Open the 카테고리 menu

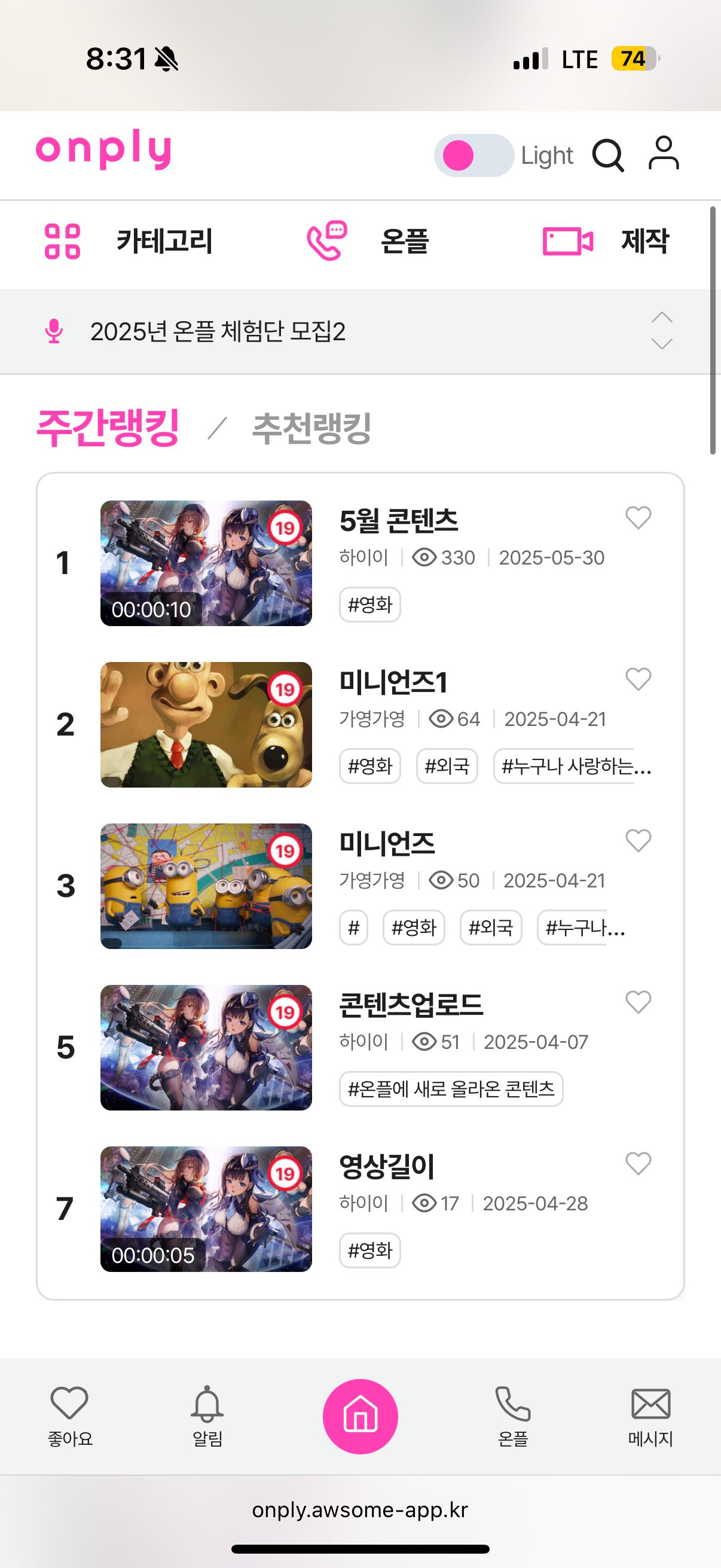pos(129,241)
